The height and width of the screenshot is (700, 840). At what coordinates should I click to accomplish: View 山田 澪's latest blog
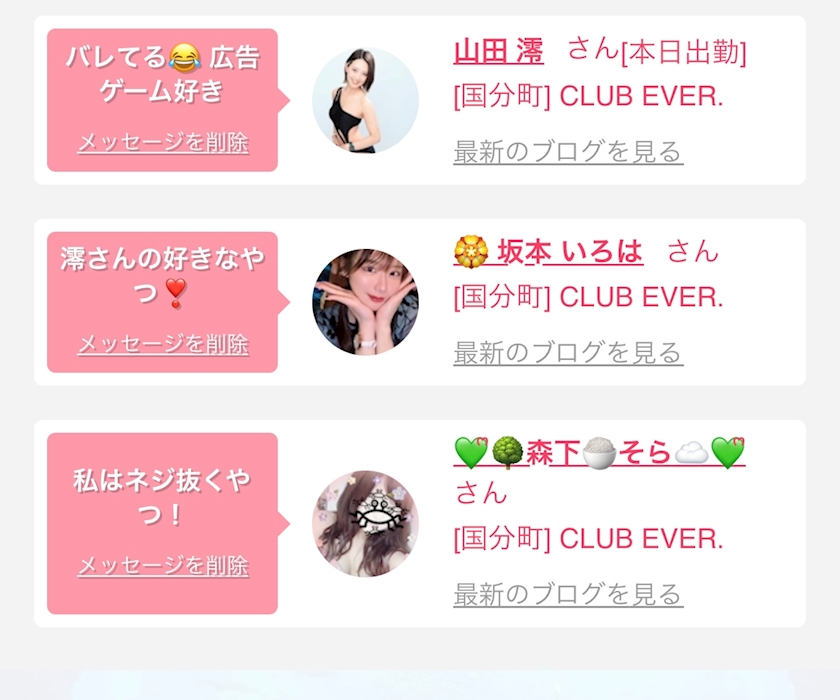point(567,152)
